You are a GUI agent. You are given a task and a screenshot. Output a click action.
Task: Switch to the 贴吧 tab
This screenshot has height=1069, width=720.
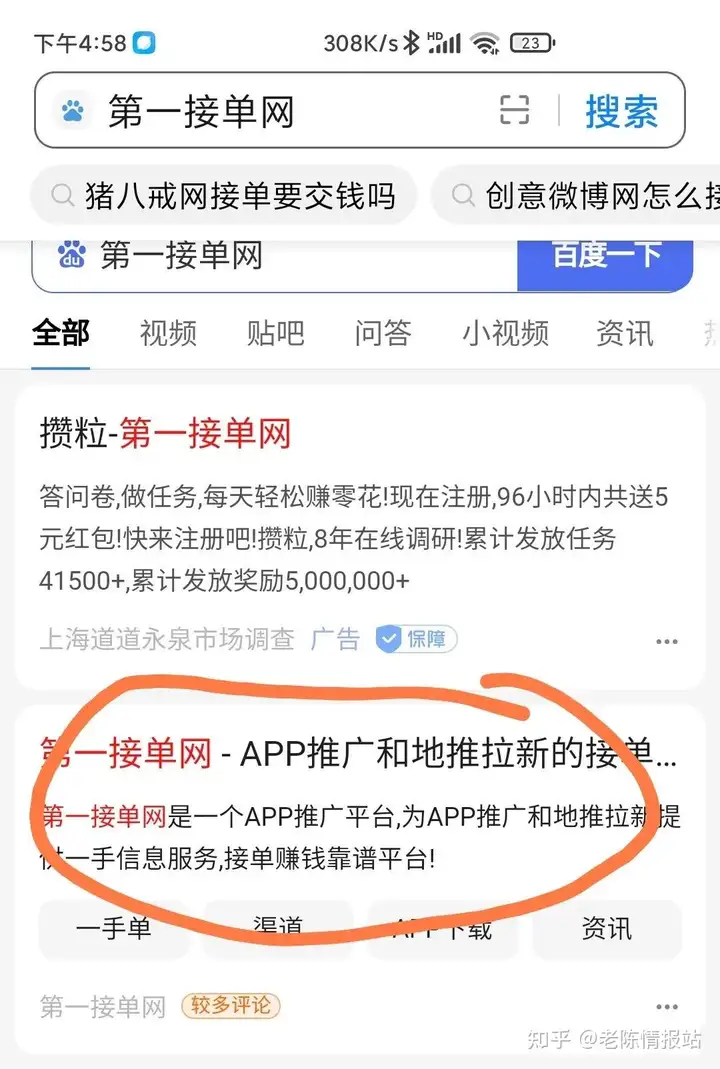tap(275, 333)
